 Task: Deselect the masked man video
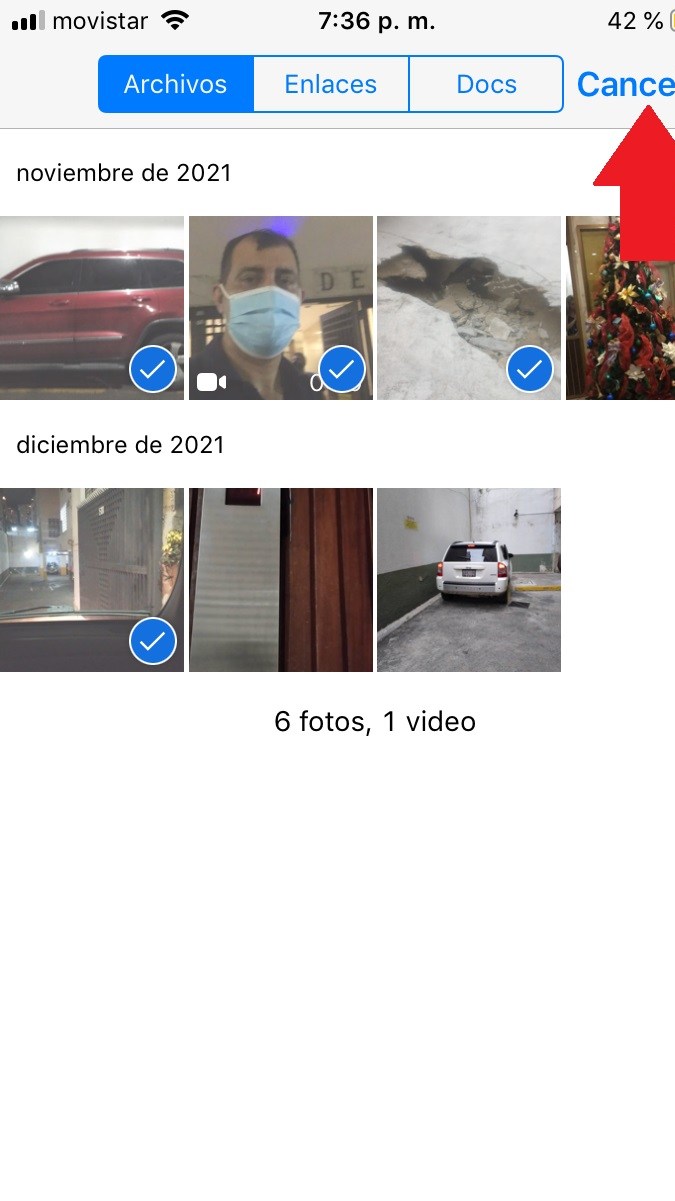pyautogui.click(x=281, y=308)
